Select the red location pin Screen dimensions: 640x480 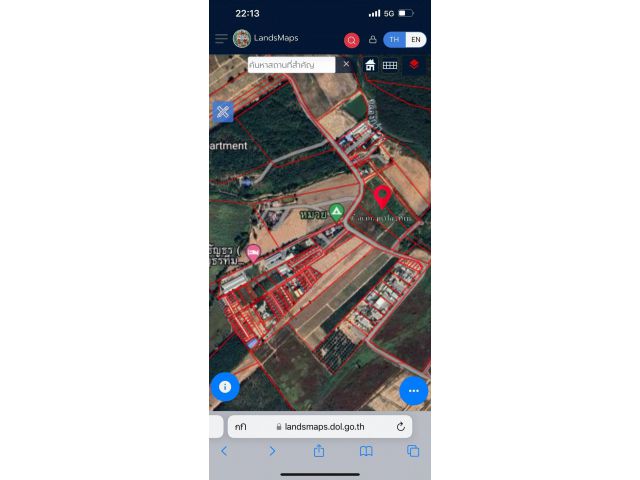[382, 196]
